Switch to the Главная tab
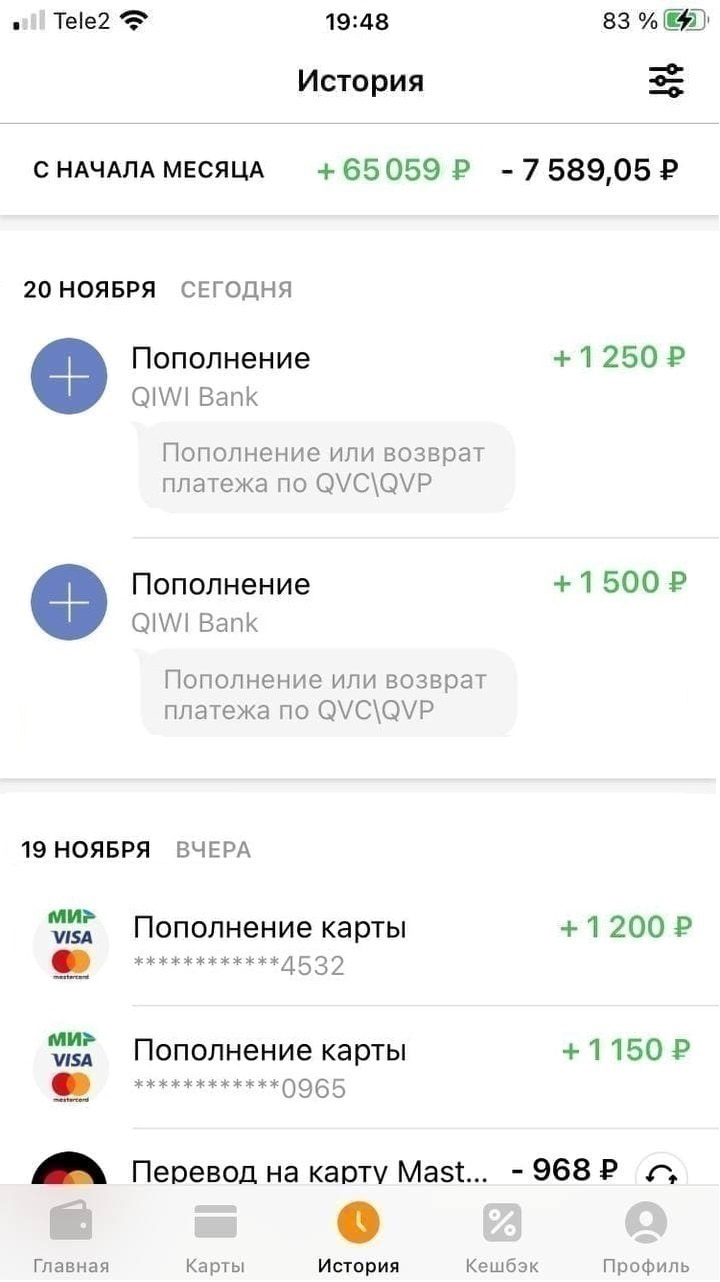 (71, 1238)
